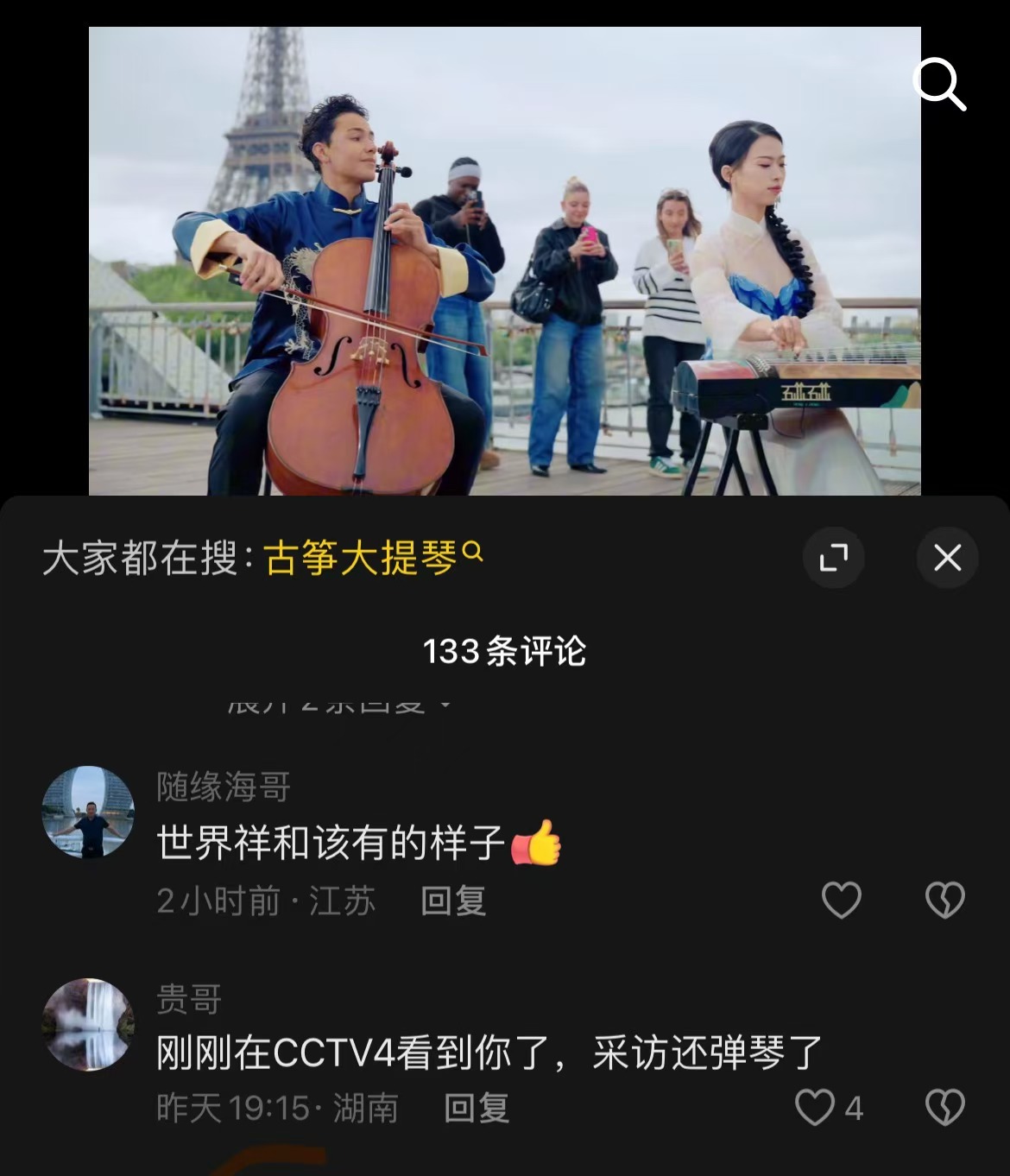1010x1176 pixels.
Task: Open the search magnifier over the video
Action: pos(938,84)
